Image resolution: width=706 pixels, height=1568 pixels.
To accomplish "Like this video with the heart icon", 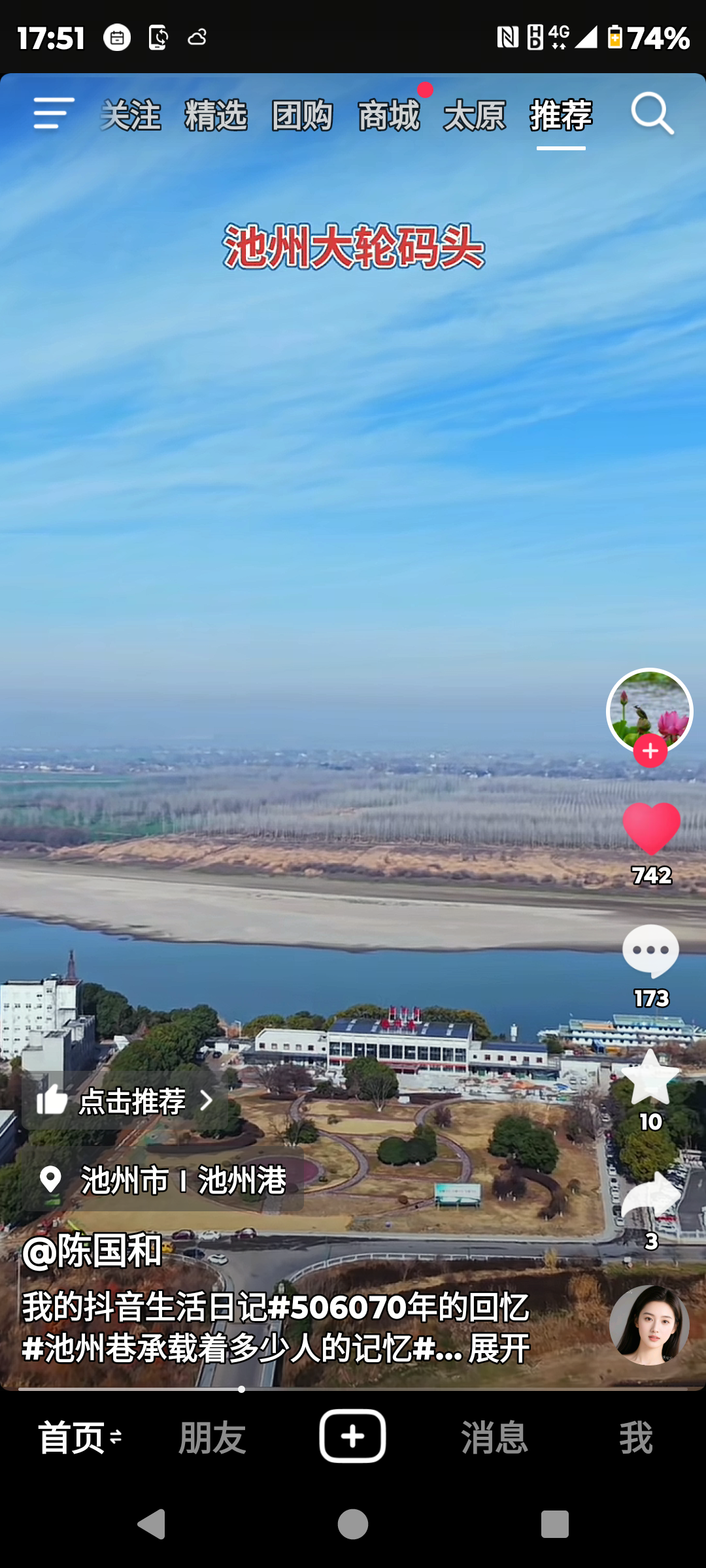I will click(651, 828).
